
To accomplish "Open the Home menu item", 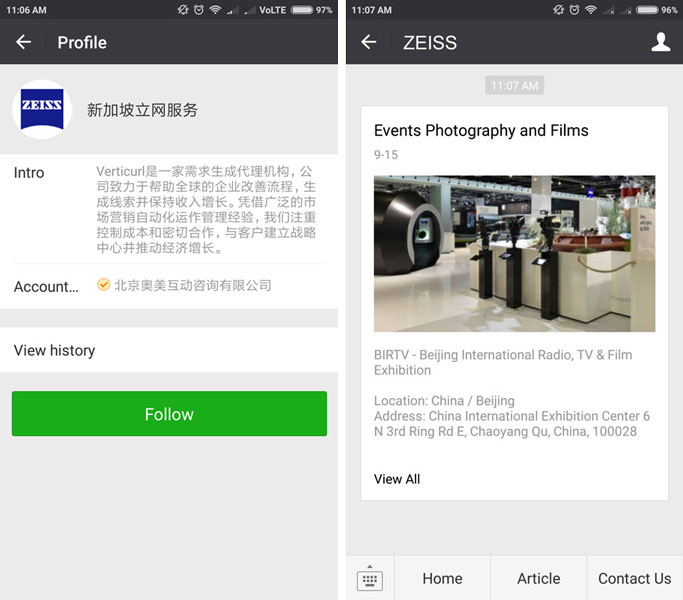I will click(442, 578).
